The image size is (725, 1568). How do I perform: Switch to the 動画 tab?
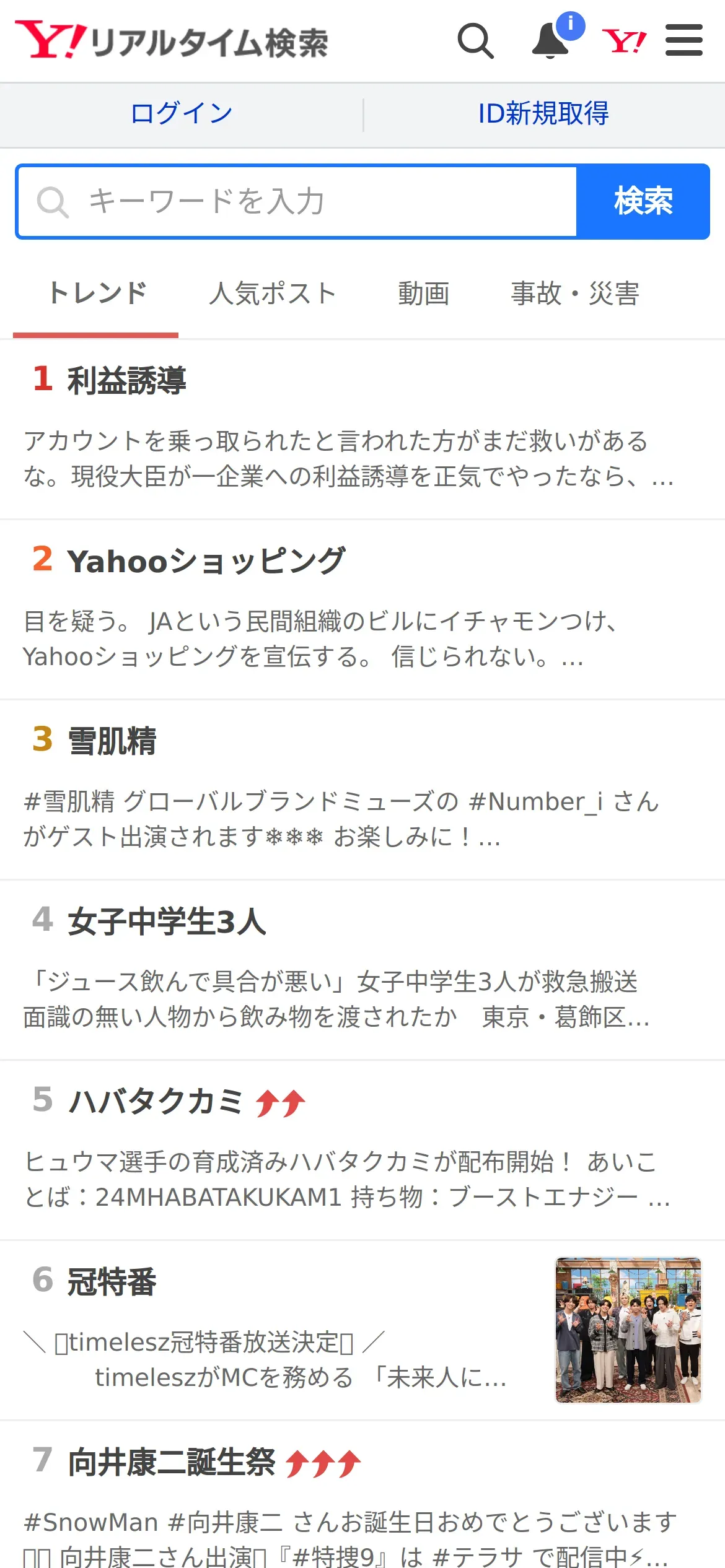pos(424,294)
